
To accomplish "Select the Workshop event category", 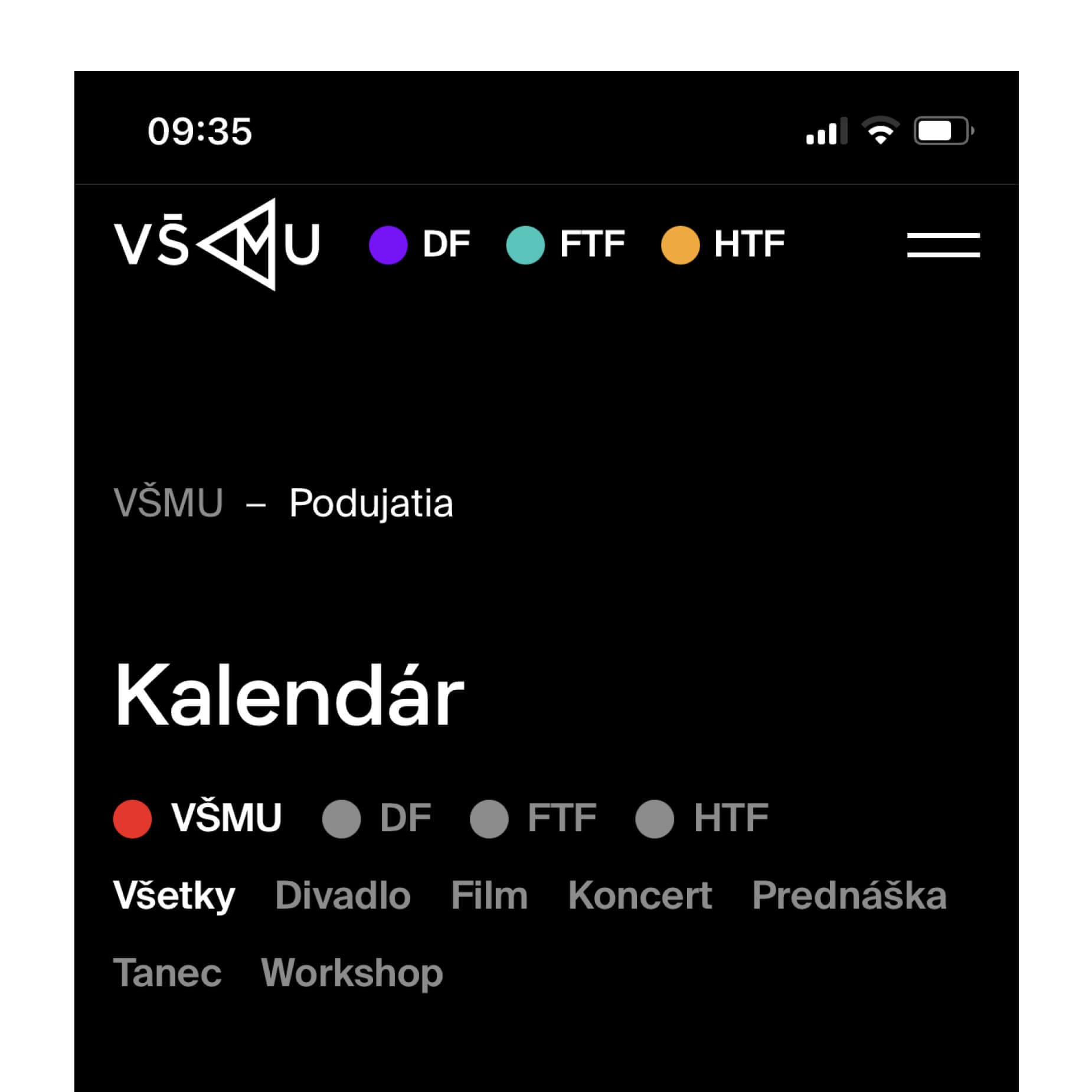I will click(x=352, y=973).
